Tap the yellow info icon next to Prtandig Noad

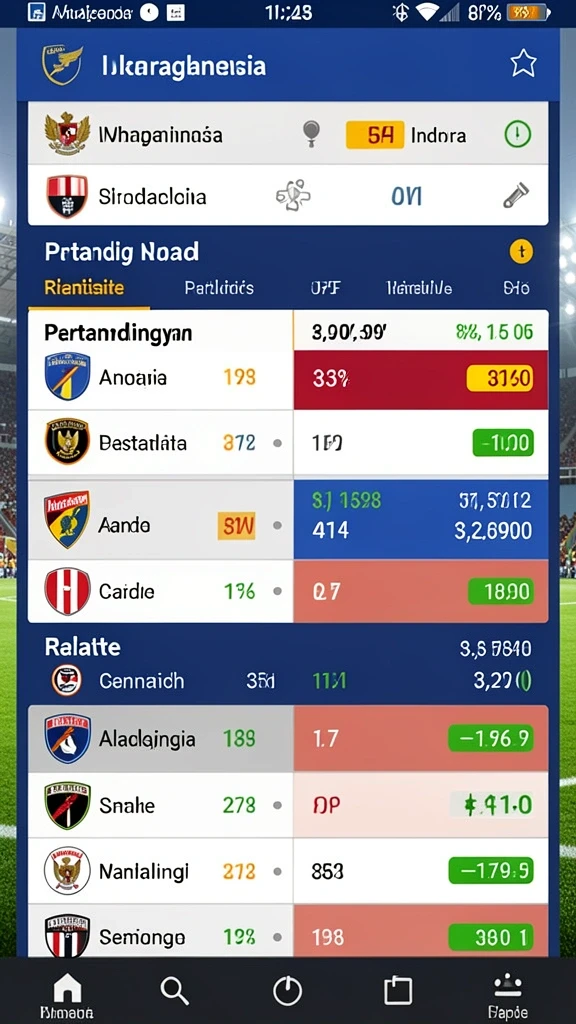pos(520,251)
